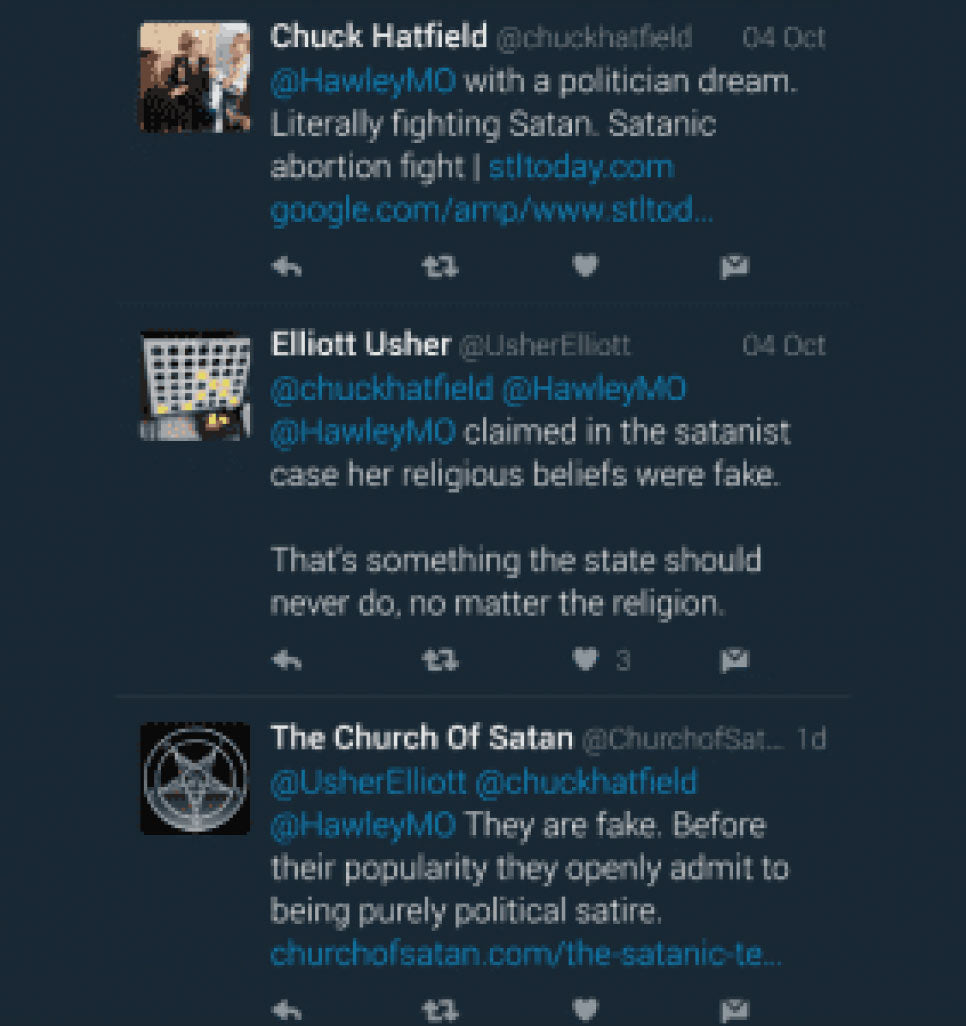Retweet Elliott Usher's tweet
This screenshot has height=1026, width=966.
(438, 660)
